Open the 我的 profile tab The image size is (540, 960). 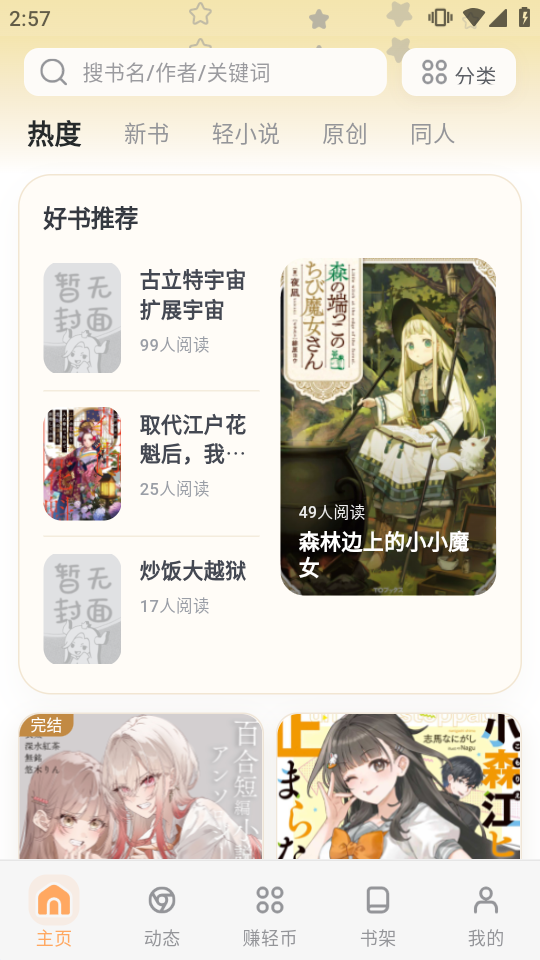pyautogui.click(x=486, y=912)
